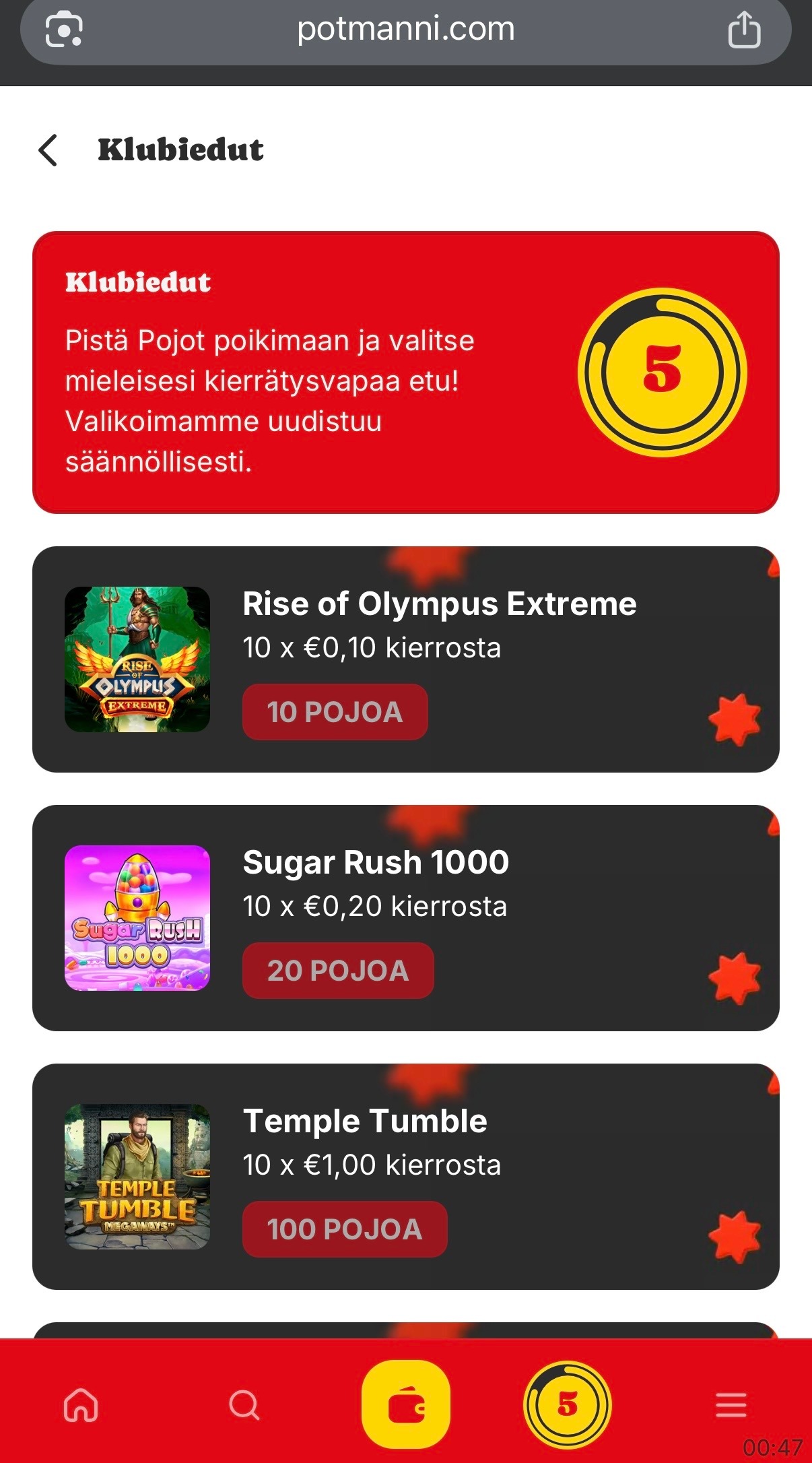Open the Temple Tumble card
The width and height of the screenshot is (812, 1463).
click(x=365, y=1121)
